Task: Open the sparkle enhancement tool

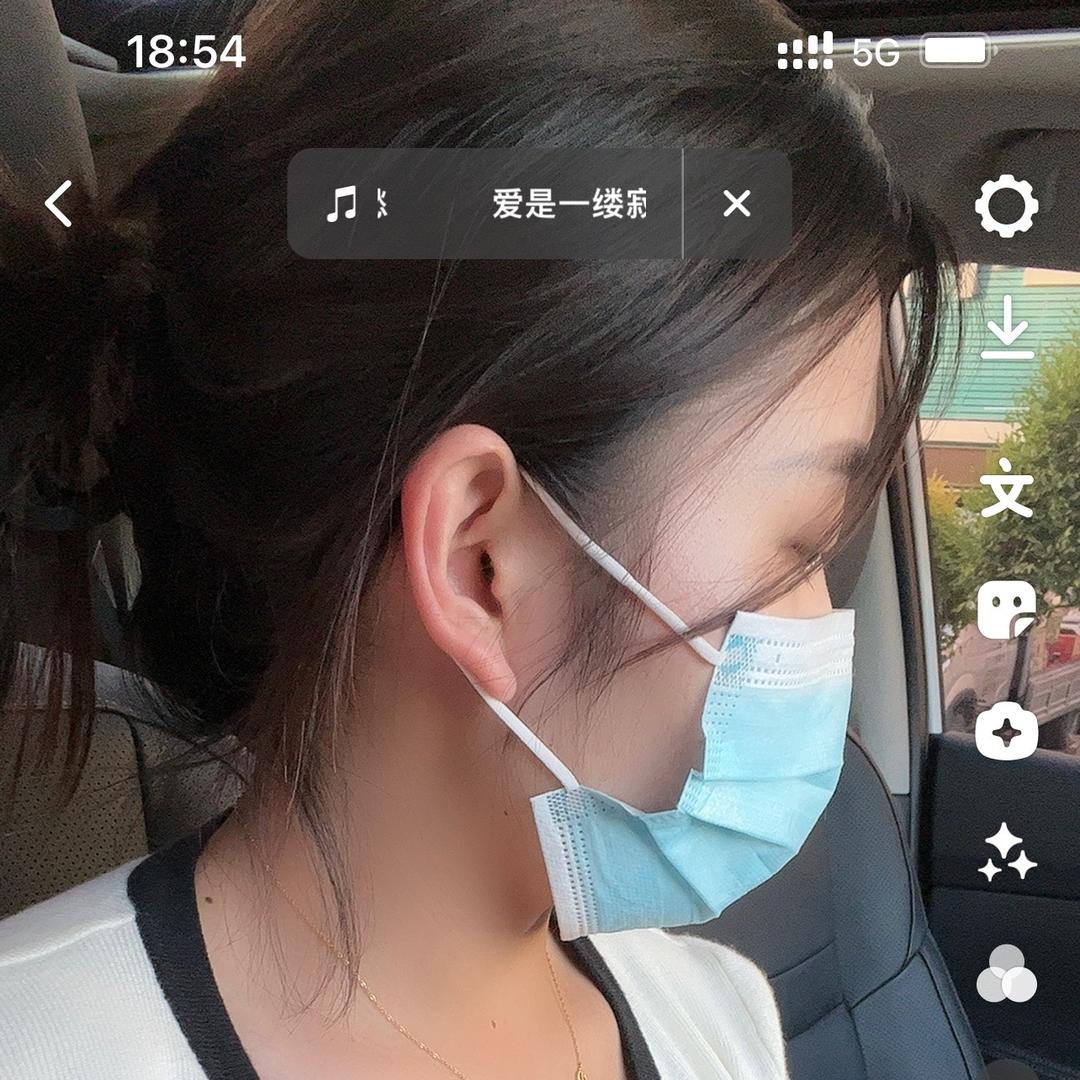Action: coord(1006,852)
